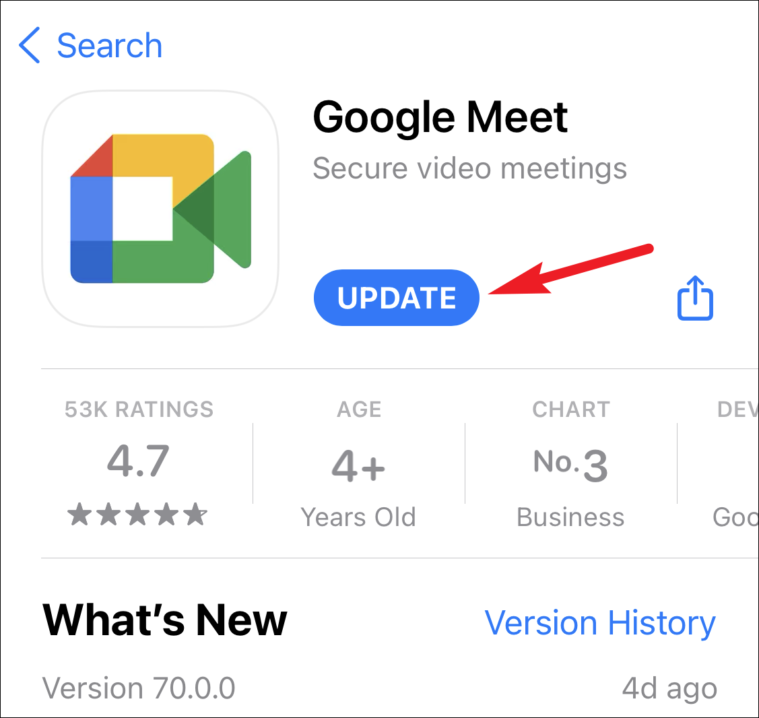Share the Google Meet app

pyautogui.click(x=695, y=298)
